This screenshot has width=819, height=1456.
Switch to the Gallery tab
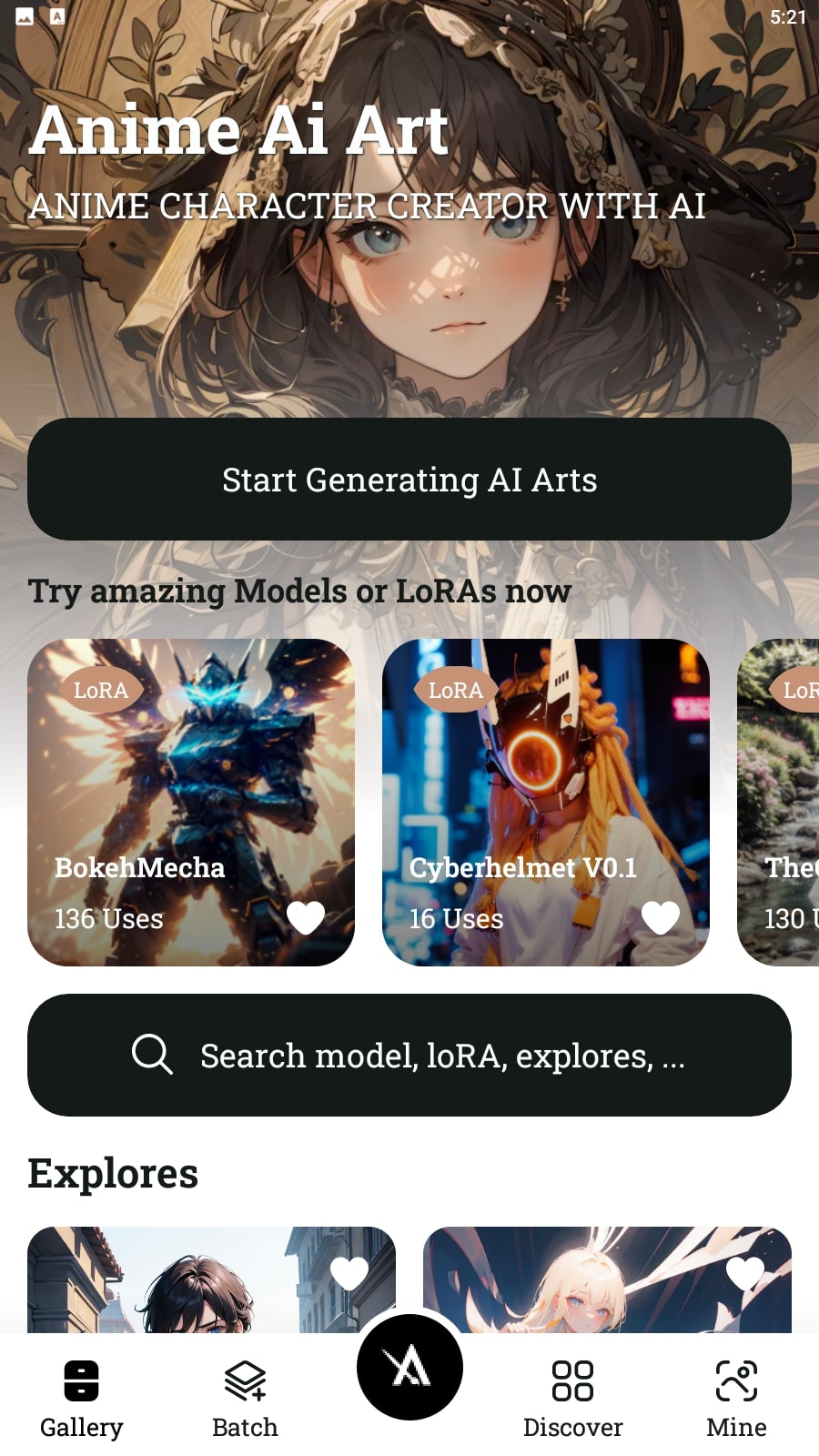82,1400
